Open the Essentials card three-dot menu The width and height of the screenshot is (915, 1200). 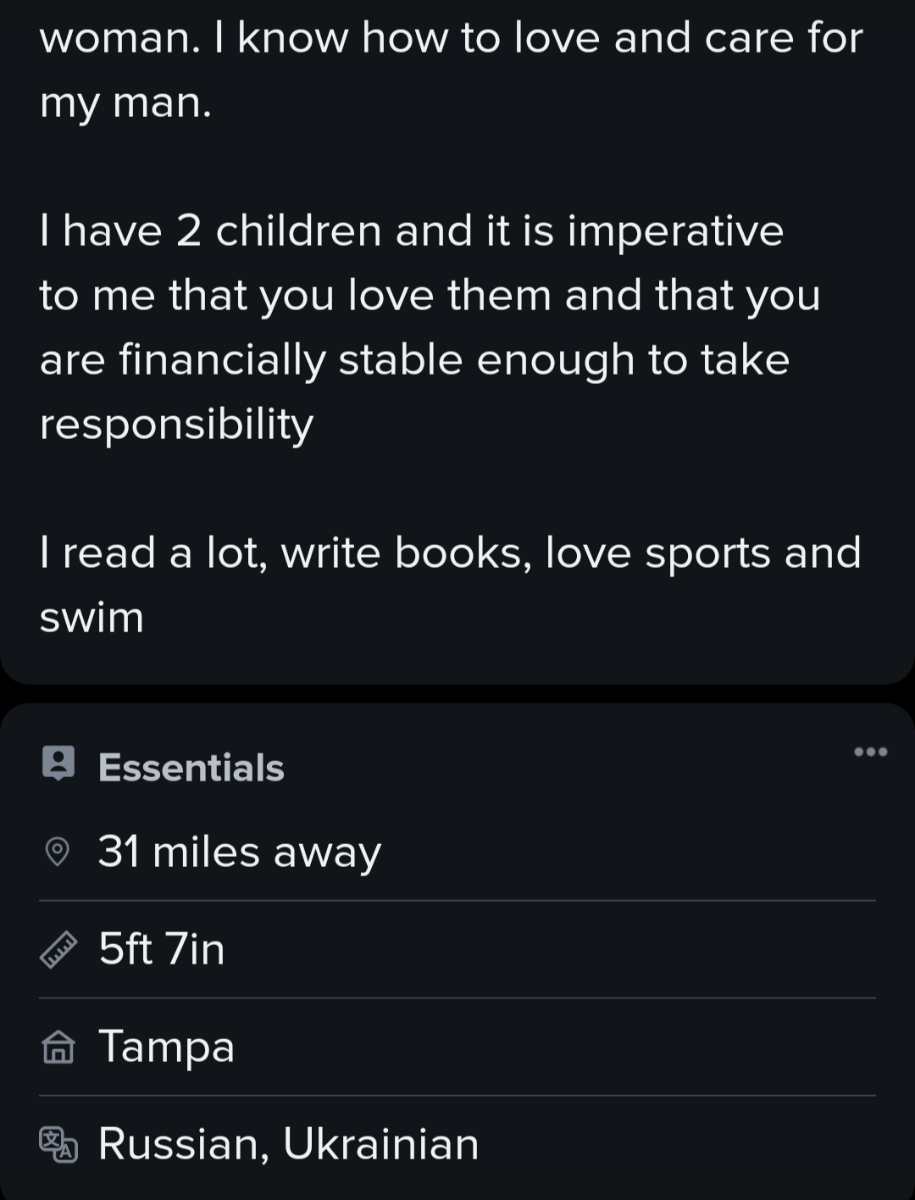click(870, 752)
